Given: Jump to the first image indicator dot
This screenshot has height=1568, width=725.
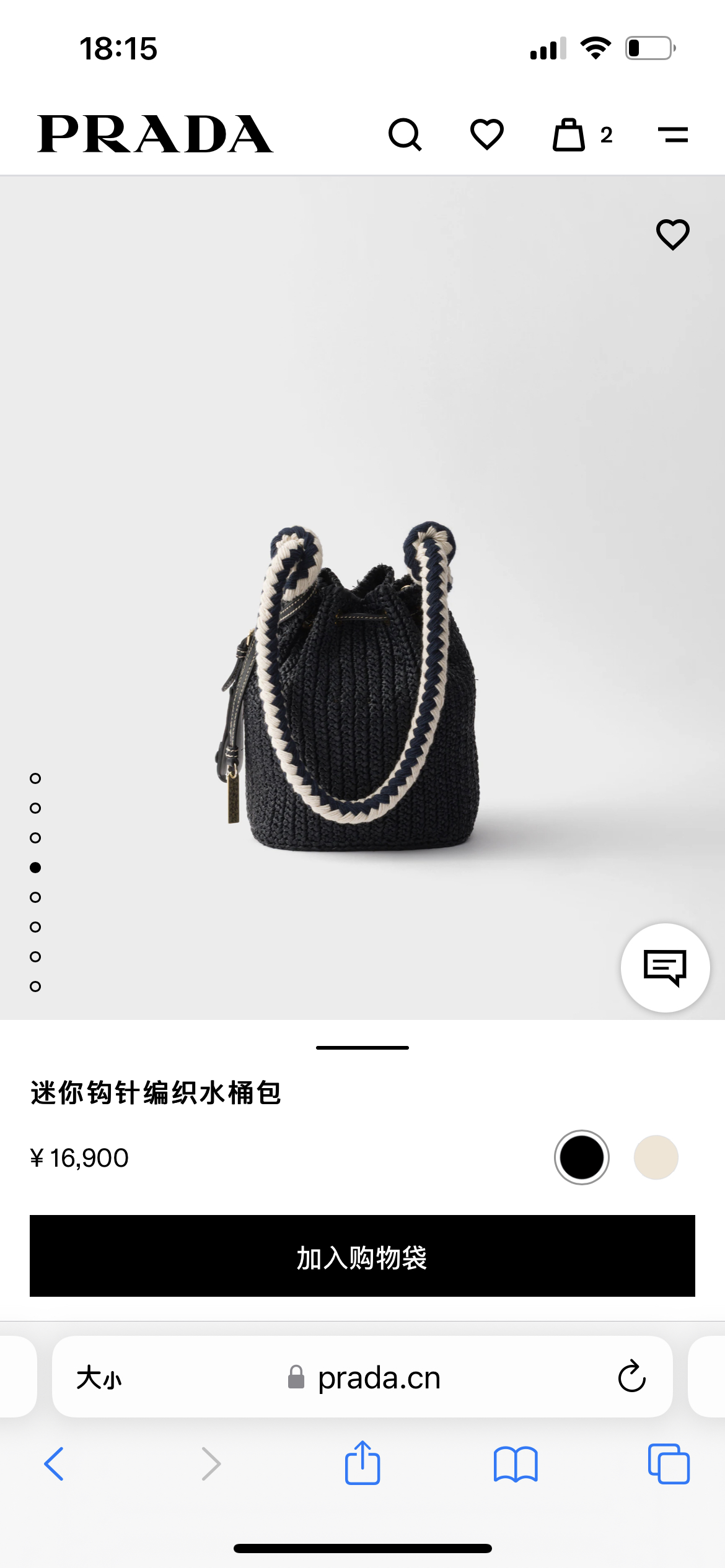Looking at the screenshot, I should 35,778.
